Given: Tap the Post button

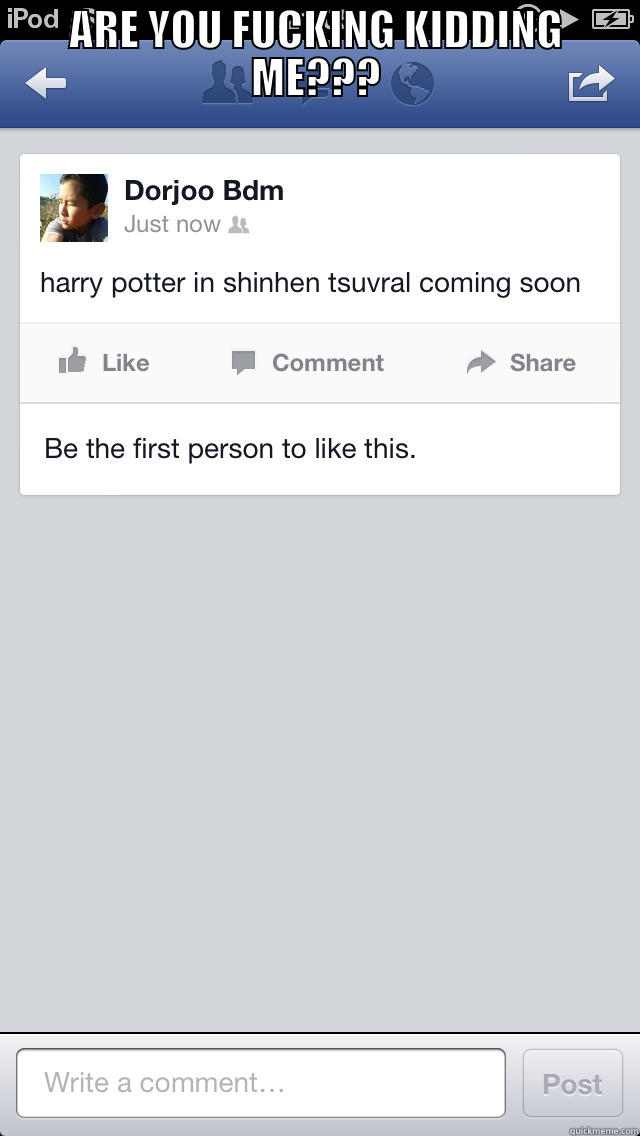Looking at the screenshot, I should 572,1083.
